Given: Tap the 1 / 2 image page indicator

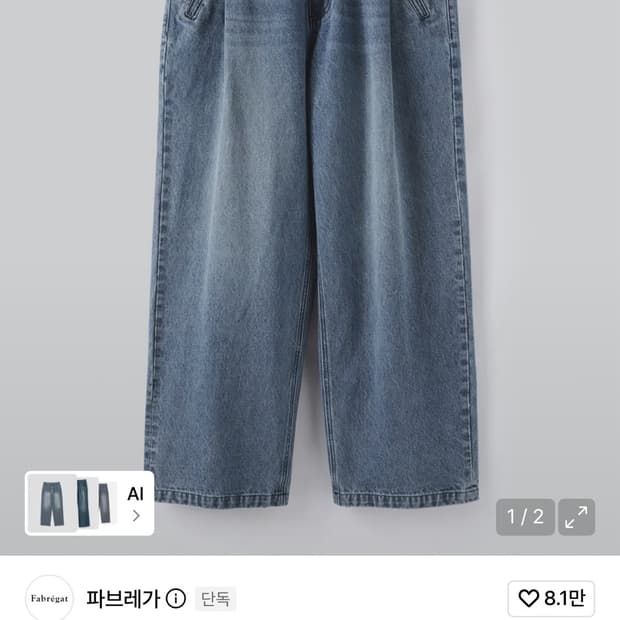Looking at the screenshot, I should (525, 517).
